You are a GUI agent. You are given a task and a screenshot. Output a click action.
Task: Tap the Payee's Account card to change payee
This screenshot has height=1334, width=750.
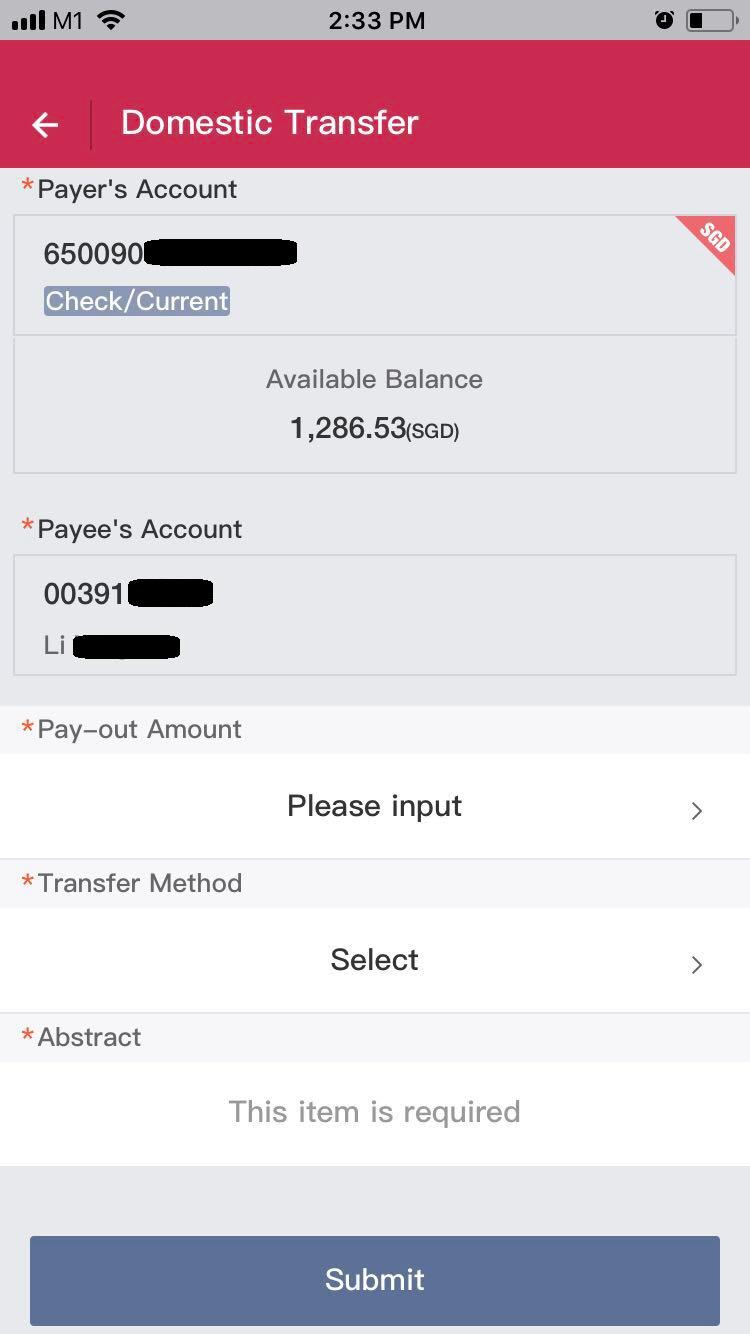click(375, 614)
